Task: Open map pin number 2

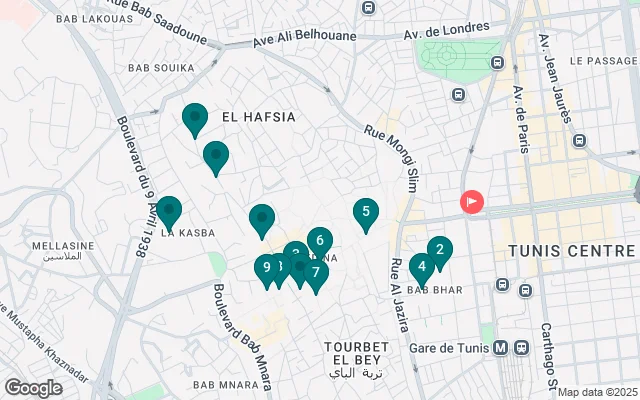Action: click(x=440, y=249)
